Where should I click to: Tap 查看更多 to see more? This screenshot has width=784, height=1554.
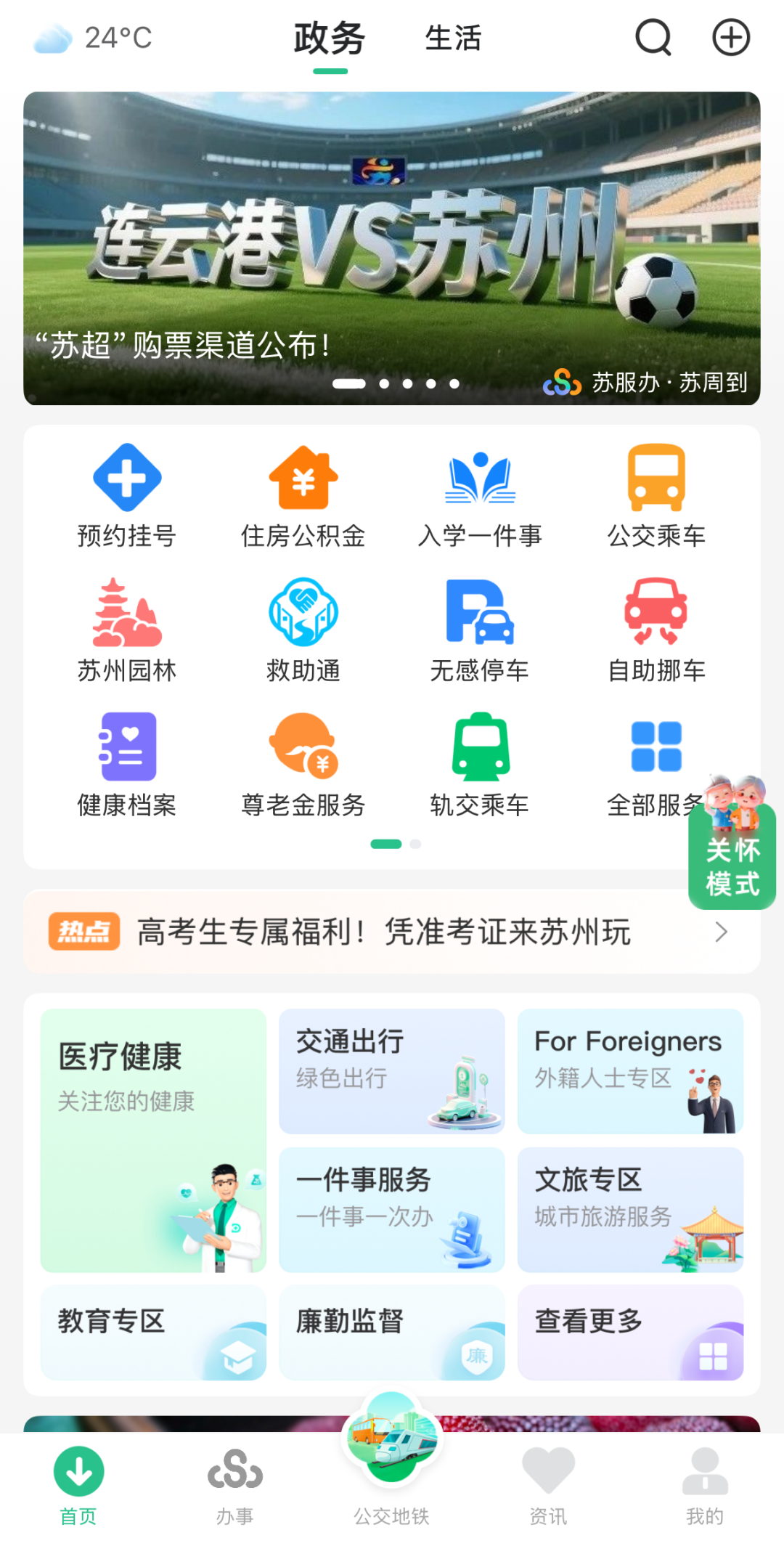[630, 1332]
